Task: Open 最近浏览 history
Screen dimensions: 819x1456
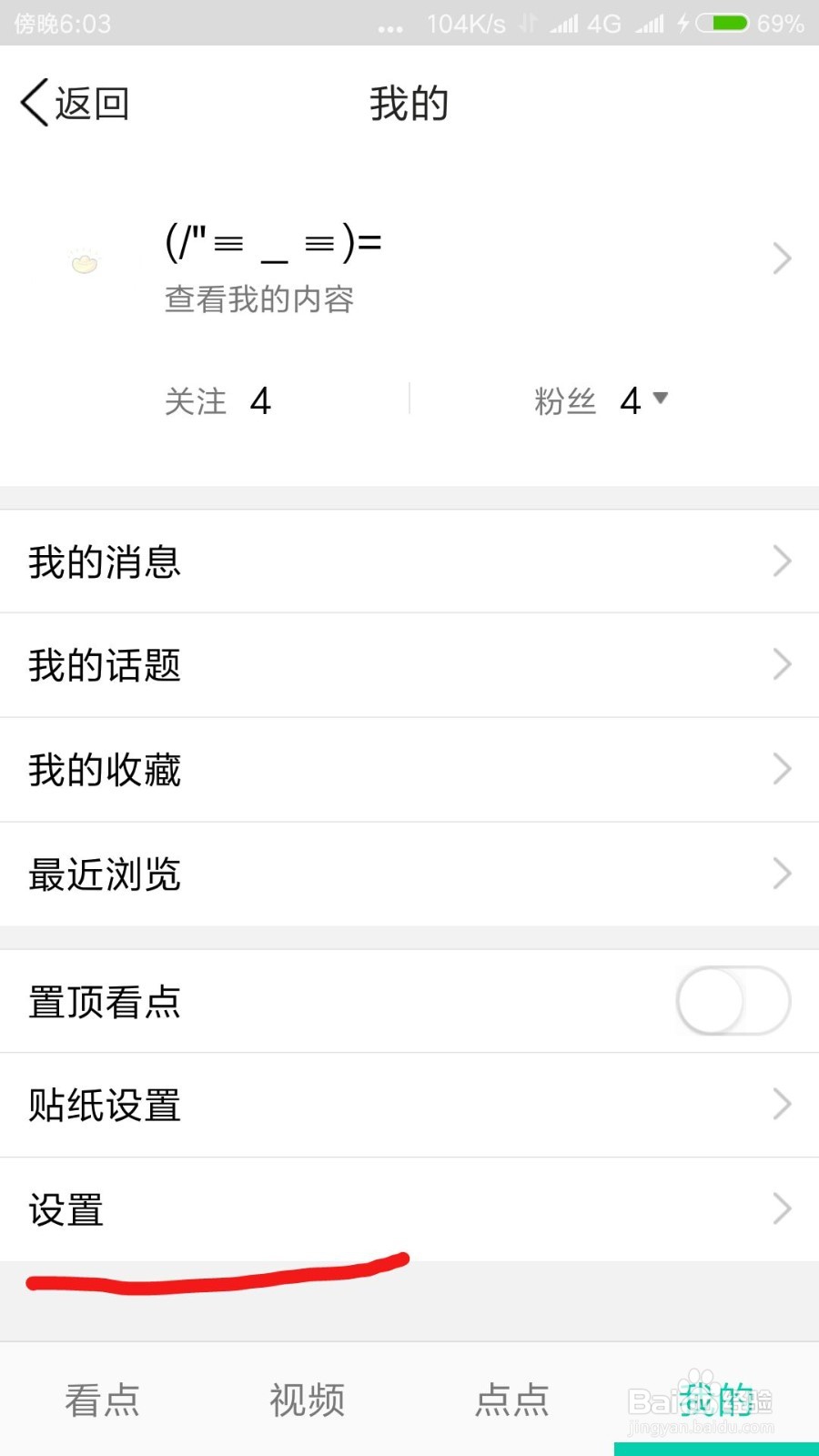Action: coord(409,874)
